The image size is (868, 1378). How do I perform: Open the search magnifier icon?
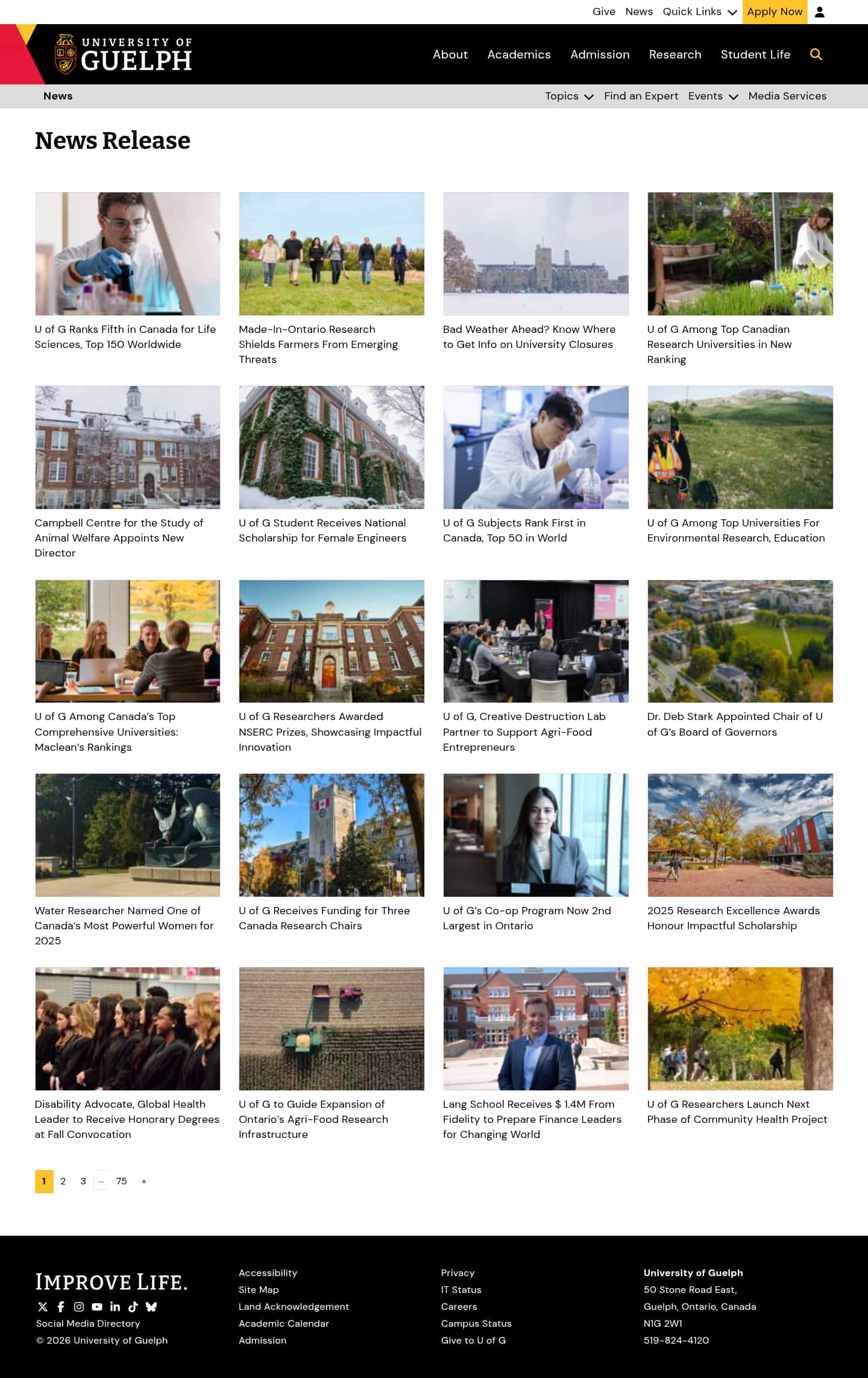click(x=816, y=54)
